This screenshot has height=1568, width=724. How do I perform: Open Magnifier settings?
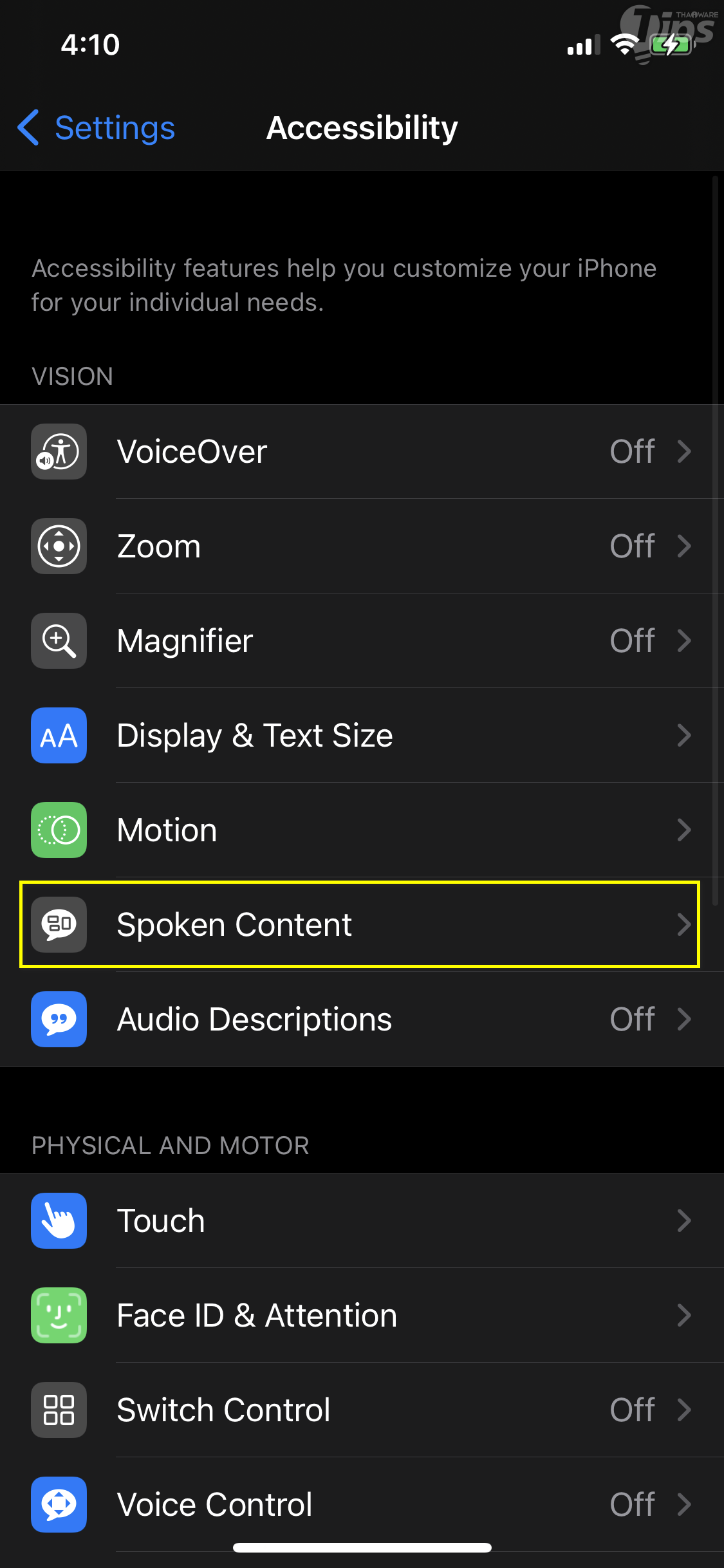[360, 640]
